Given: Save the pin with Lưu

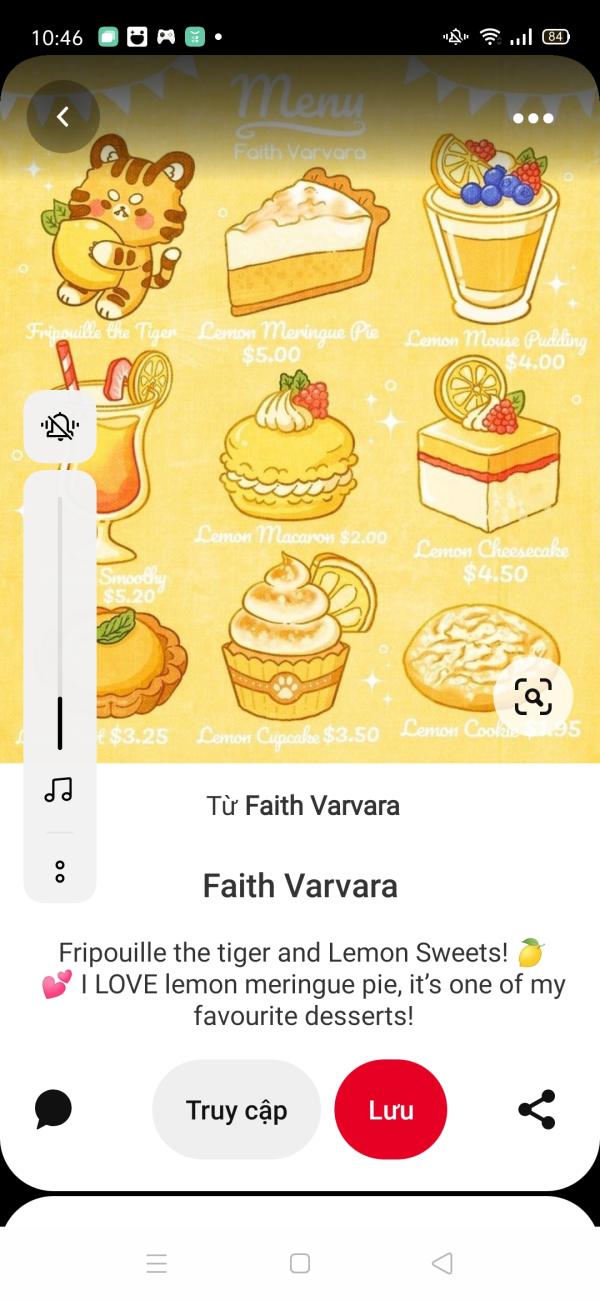Looking at the screenshot, I should pyautogui.click(x=391, y=1110).
